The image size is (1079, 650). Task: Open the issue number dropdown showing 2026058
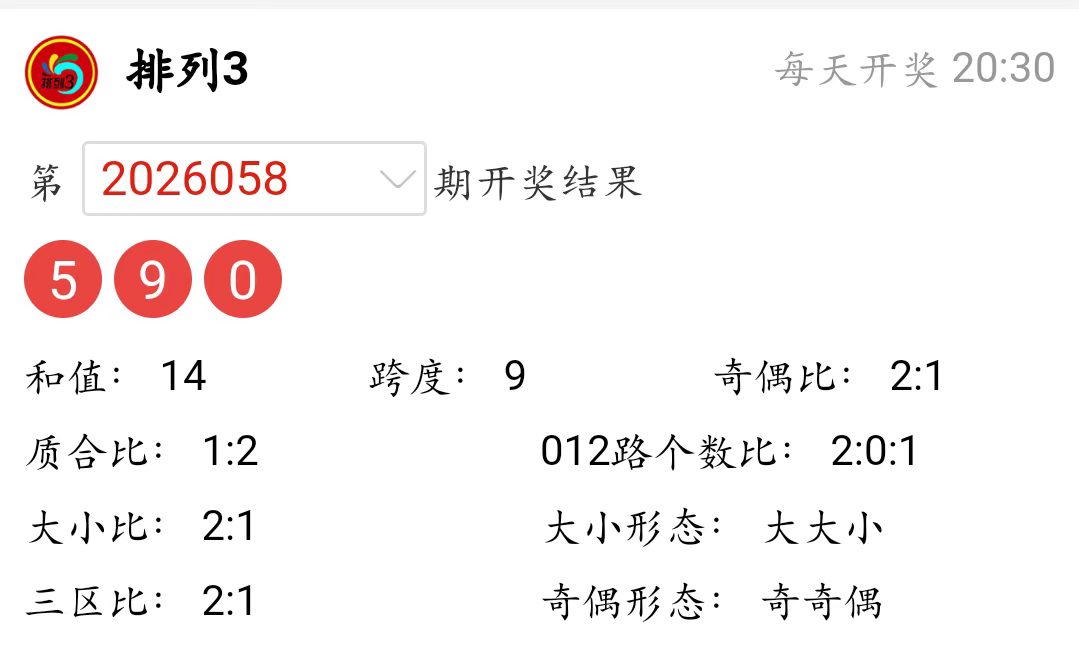click(254, 179)
